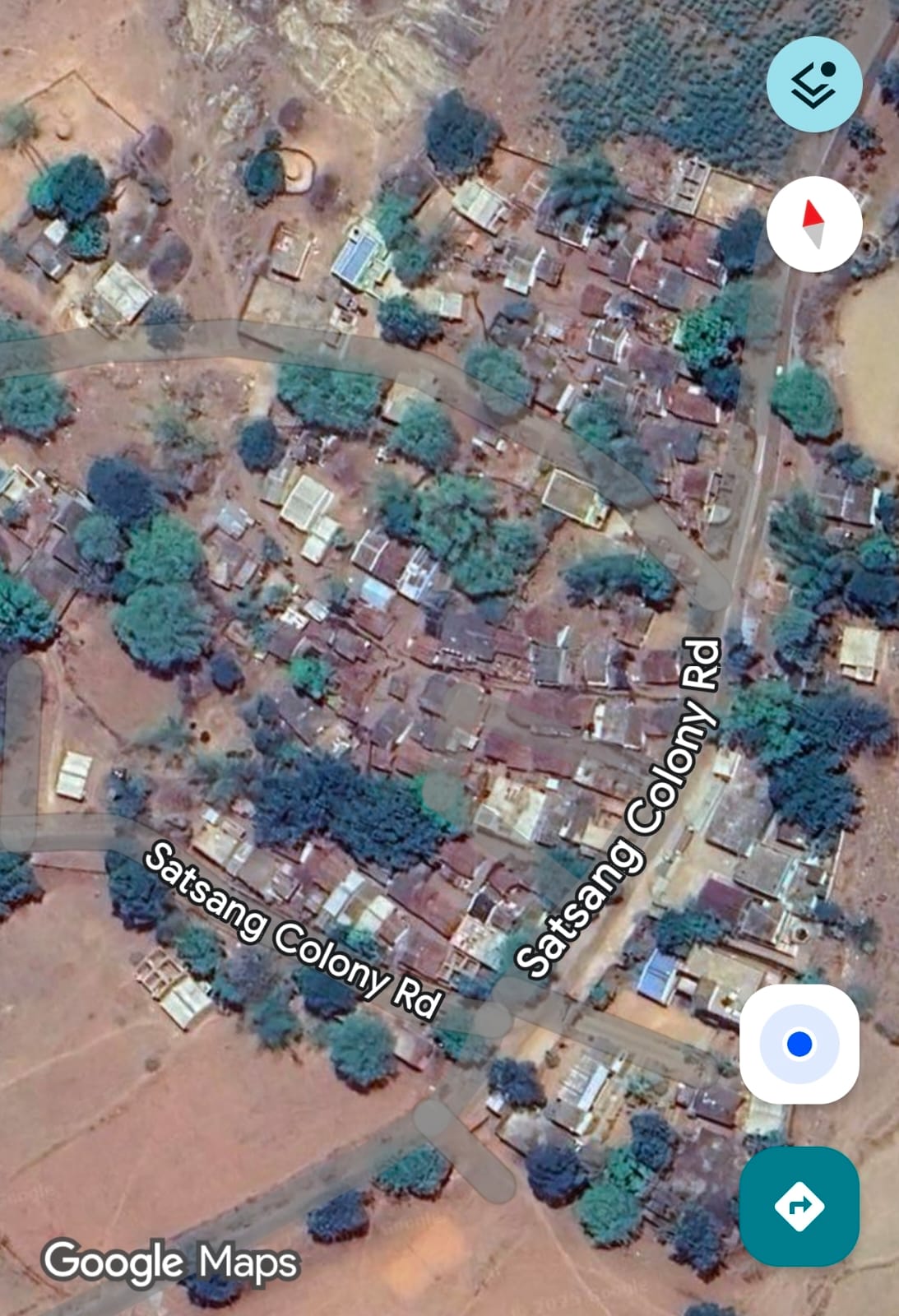Tap the compass to reset north

(813, 224)
